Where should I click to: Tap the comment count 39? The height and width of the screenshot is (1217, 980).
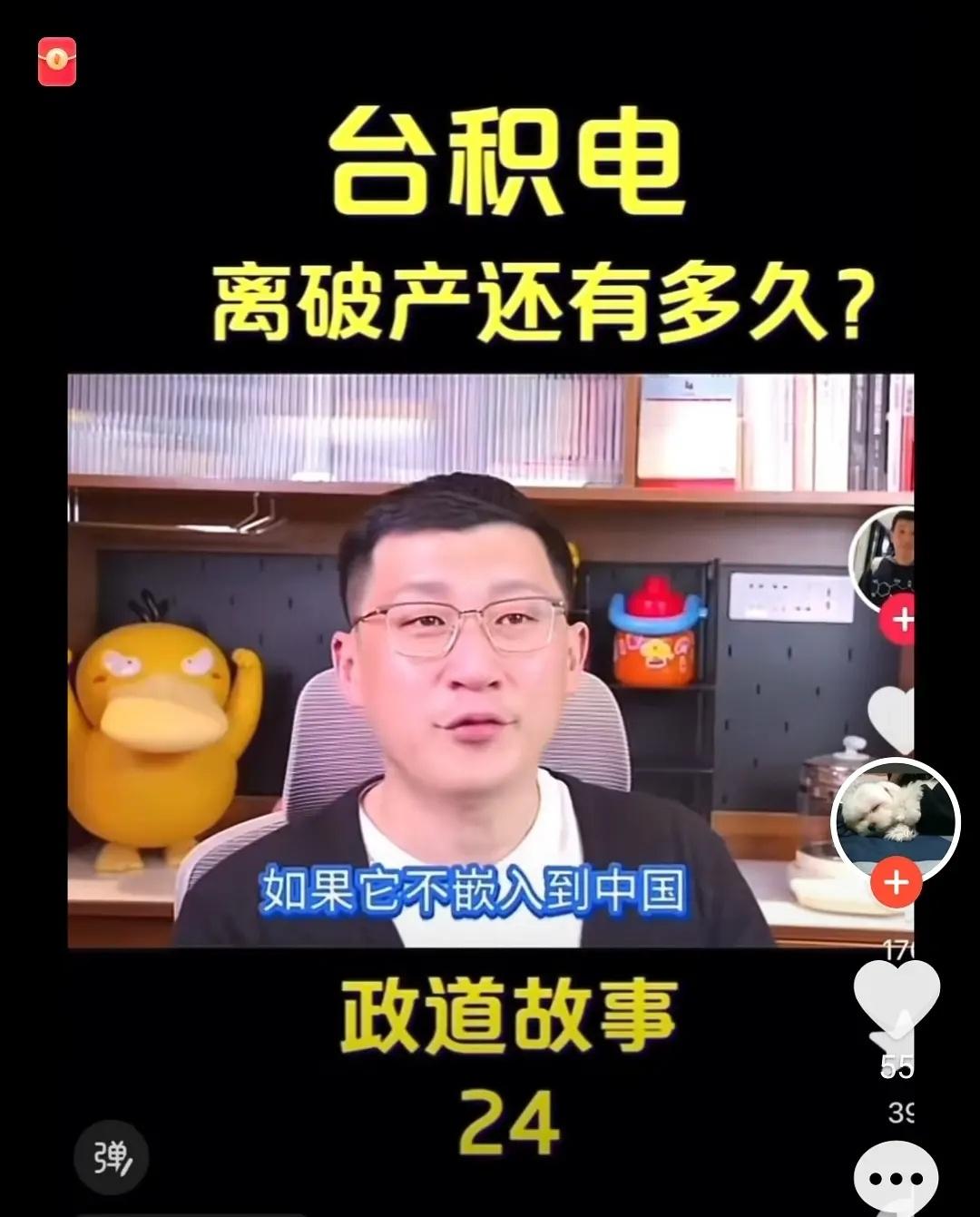903,1113
